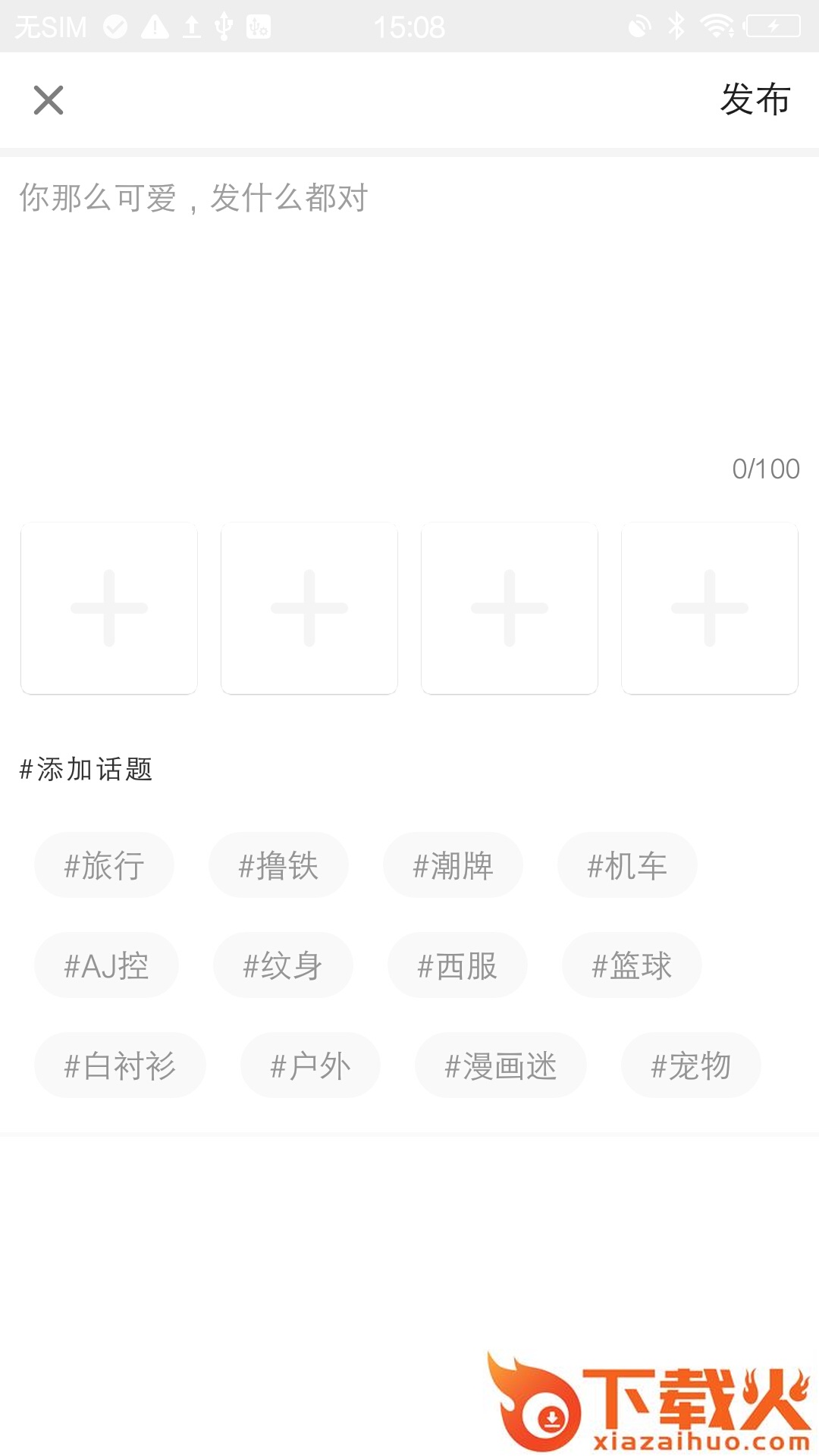Tap the 0/100 character counter
The image size is (819, 1456).
point(764,469)
